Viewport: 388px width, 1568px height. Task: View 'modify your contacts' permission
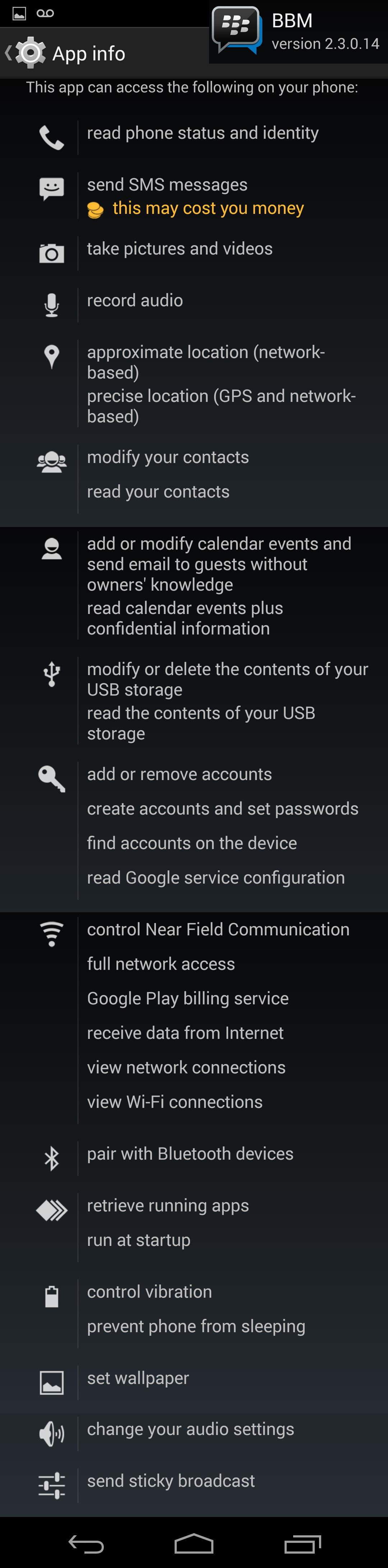[168, 457]
